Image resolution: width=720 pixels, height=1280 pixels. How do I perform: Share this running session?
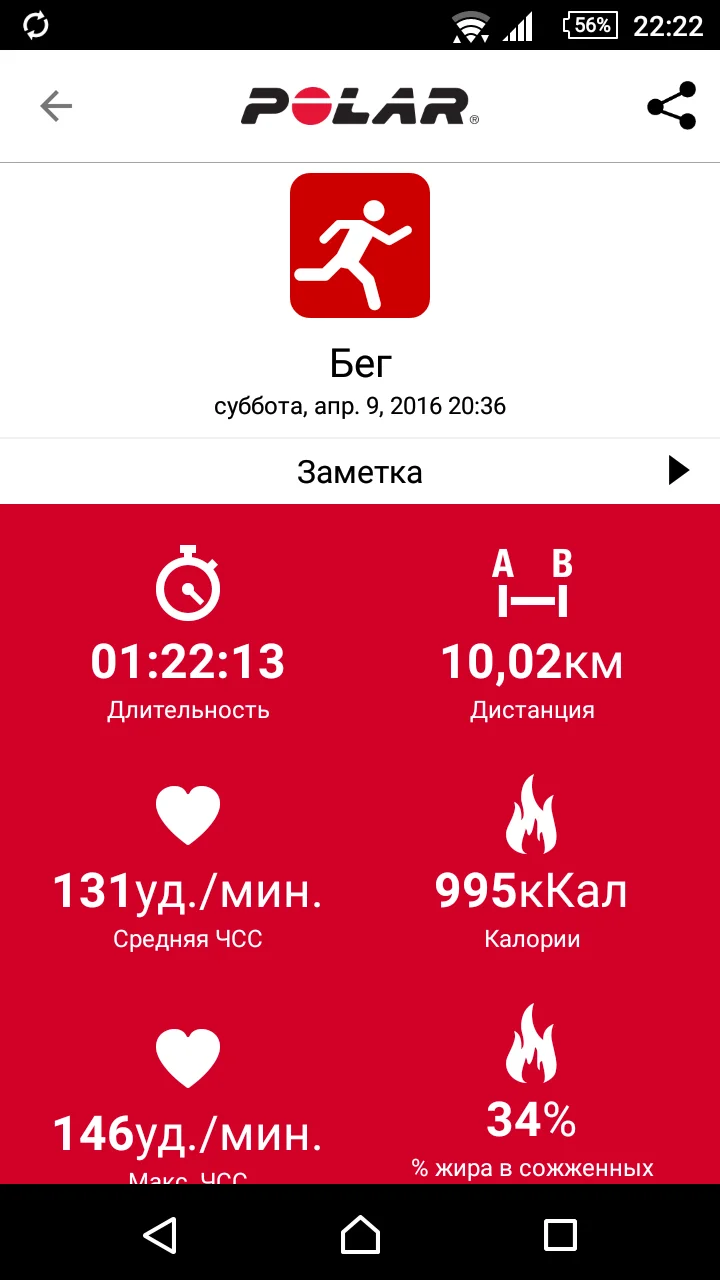click(671, 106)
